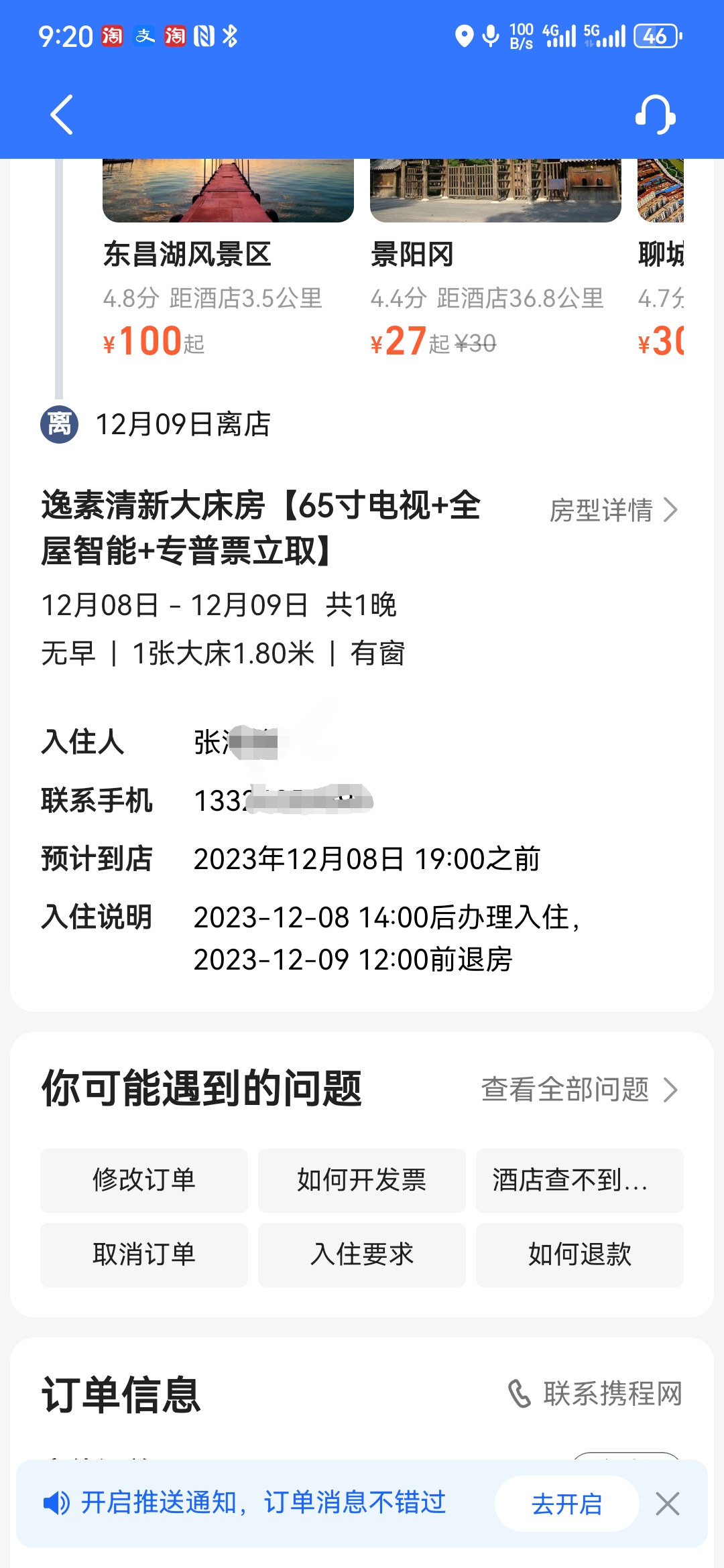Call via 联系携程网
The width and height of the screenshot is (724, 1568).
coord(595,1394)
